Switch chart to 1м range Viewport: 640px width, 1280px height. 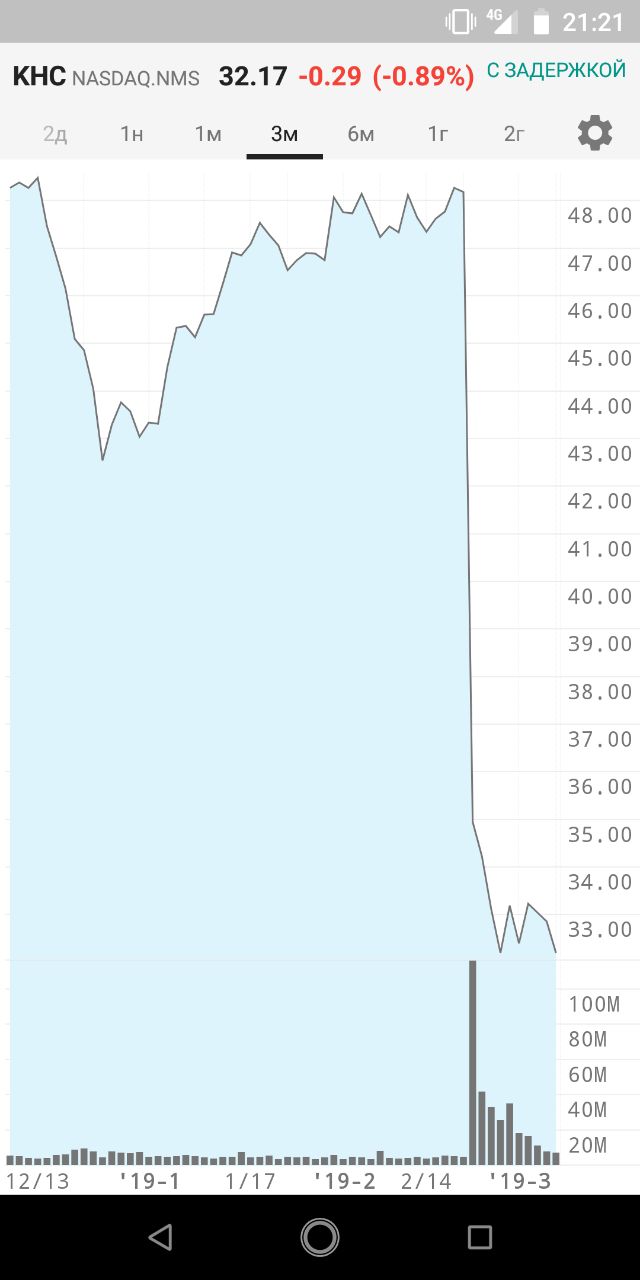coord(208,134)
